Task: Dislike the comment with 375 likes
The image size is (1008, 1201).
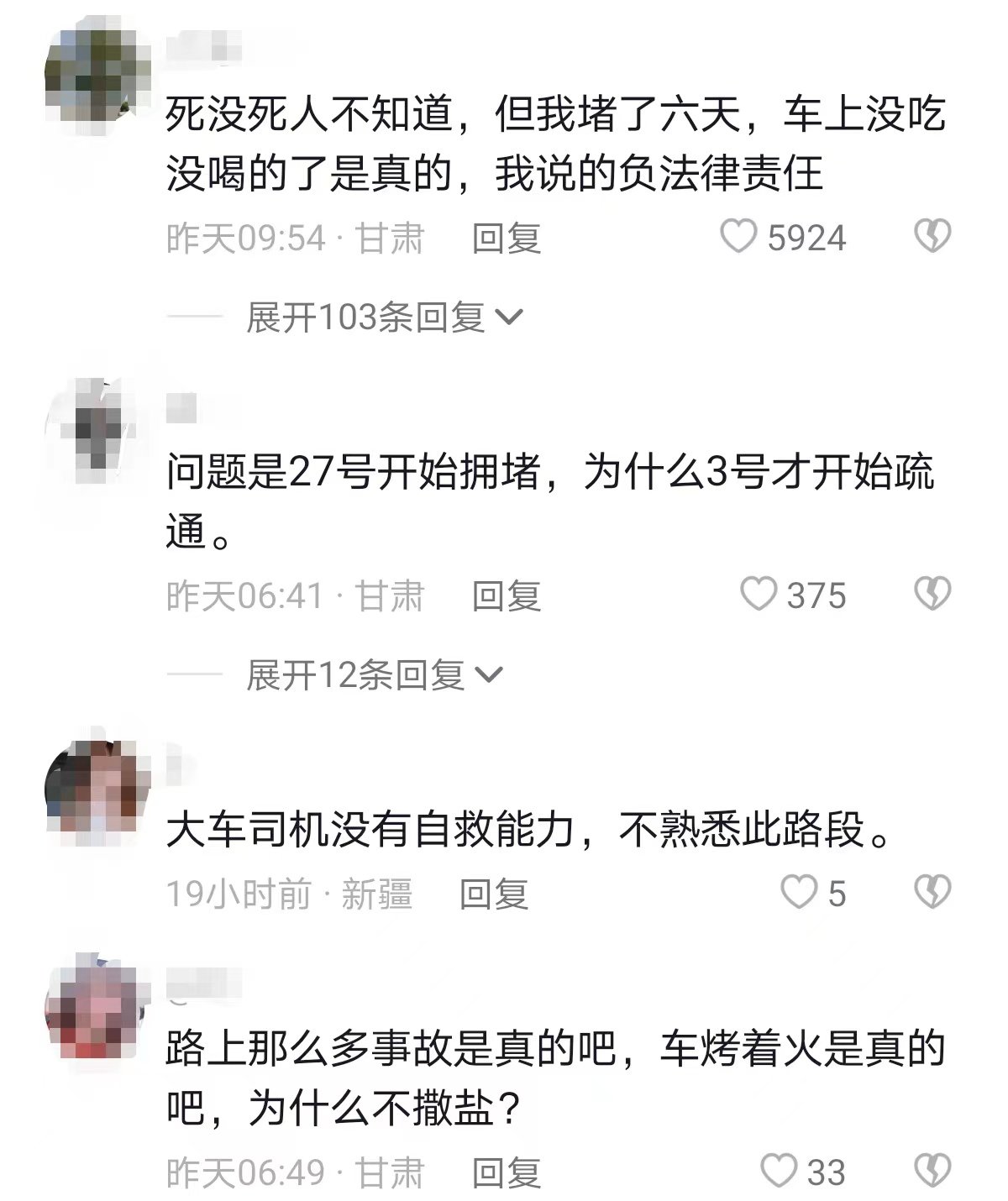Action: click(x=932, y=595)
